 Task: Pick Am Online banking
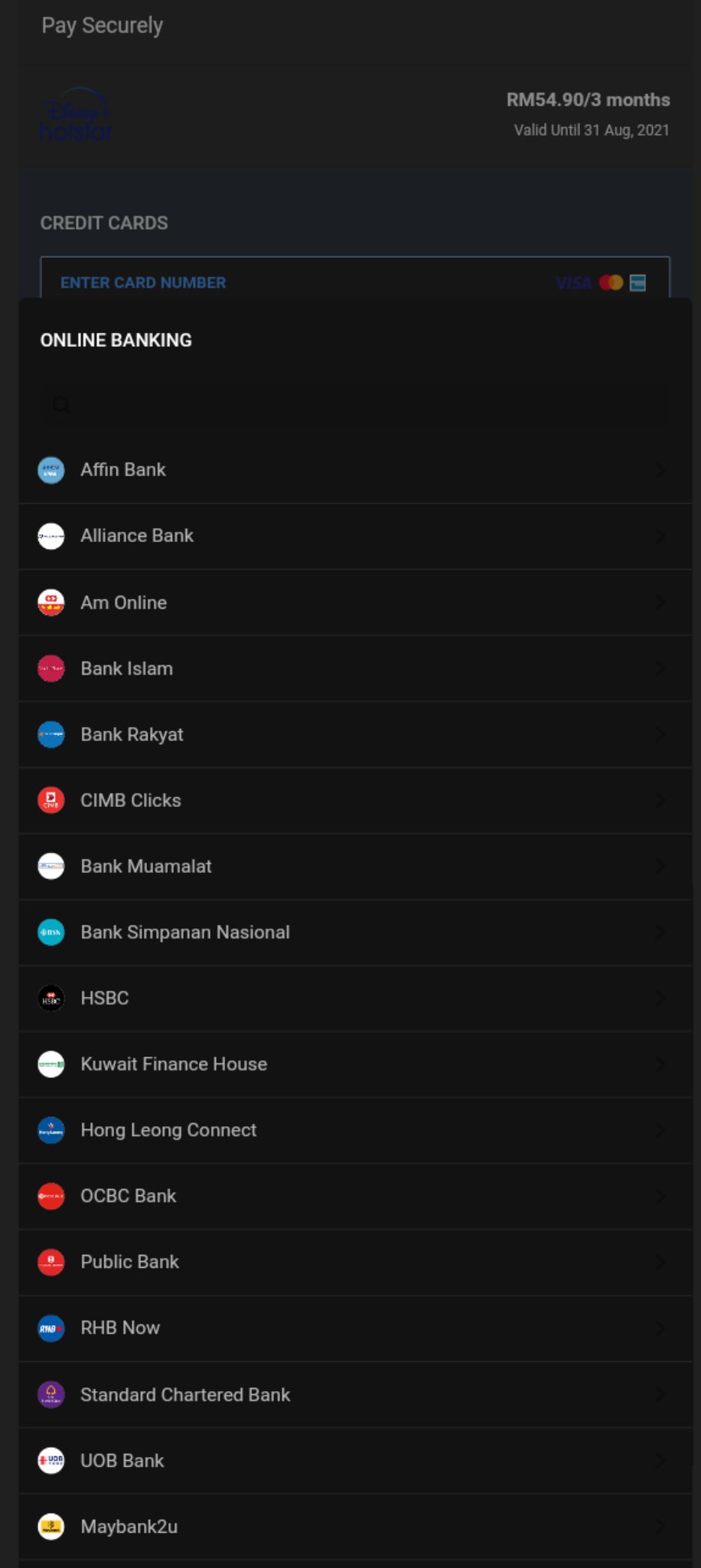(355, 603)
